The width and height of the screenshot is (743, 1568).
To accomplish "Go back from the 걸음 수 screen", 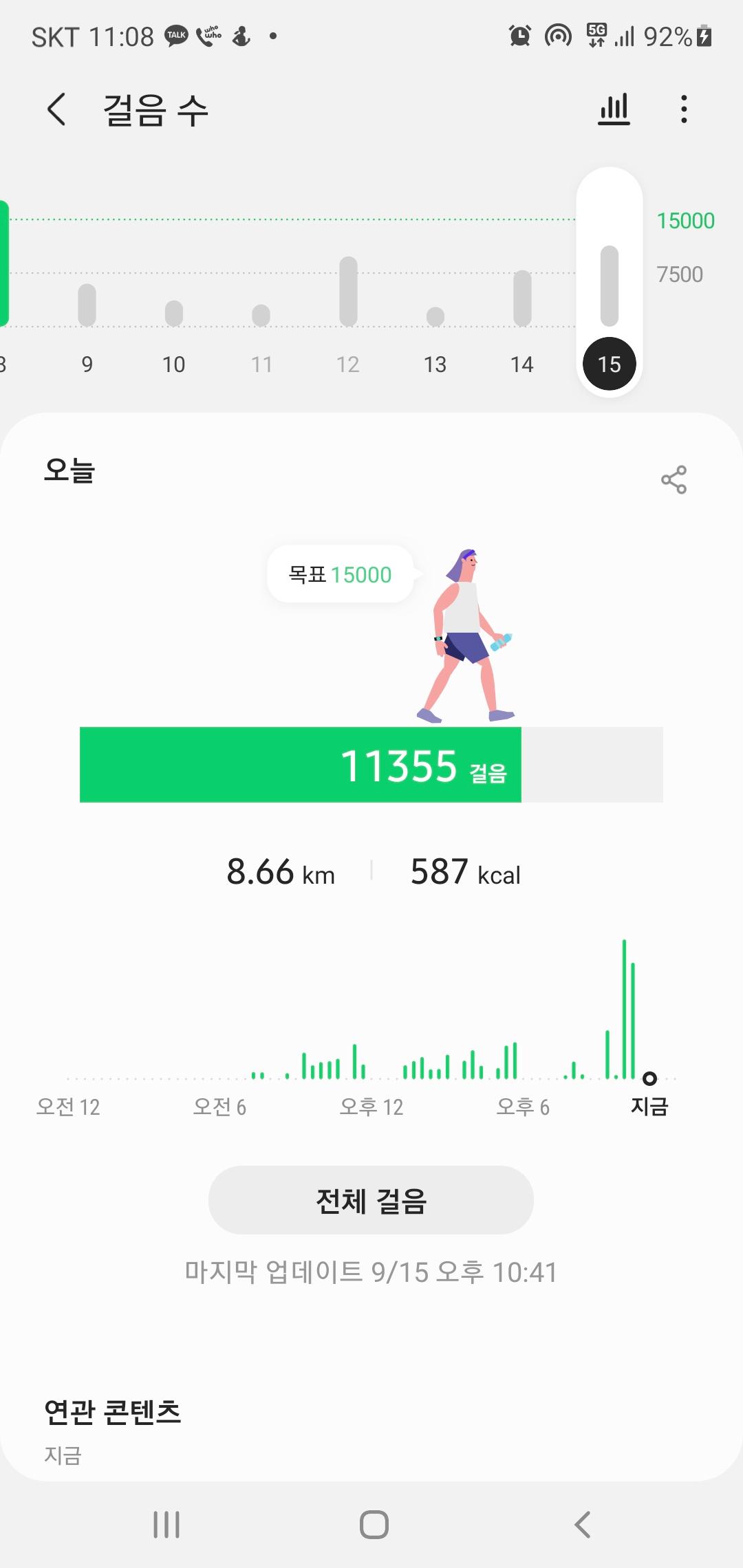I will (x=56, y=109).
